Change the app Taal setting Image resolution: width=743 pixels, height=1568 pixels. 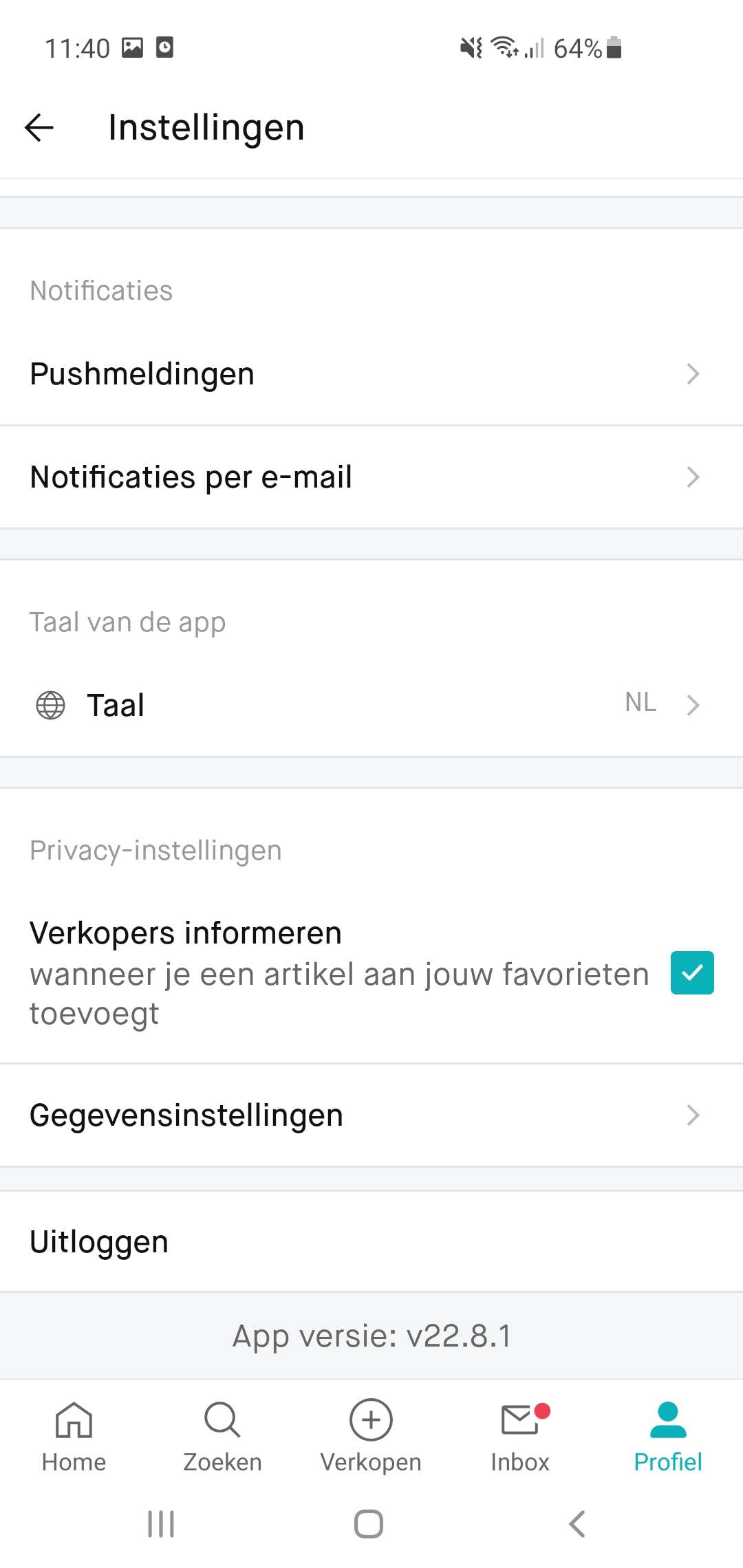pos(371,705)
